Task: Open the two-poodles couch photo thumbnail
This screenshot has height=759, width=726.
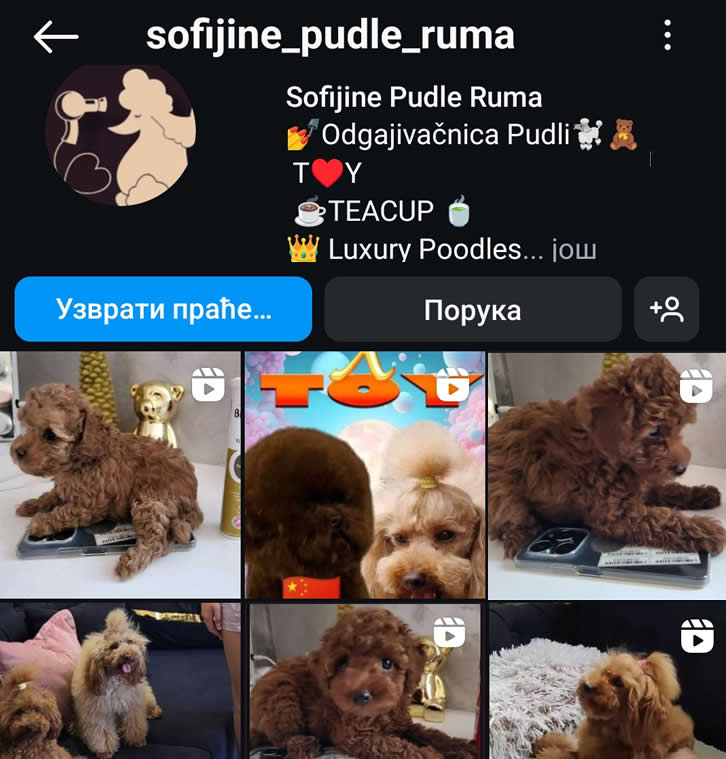Action: point(120,680)
